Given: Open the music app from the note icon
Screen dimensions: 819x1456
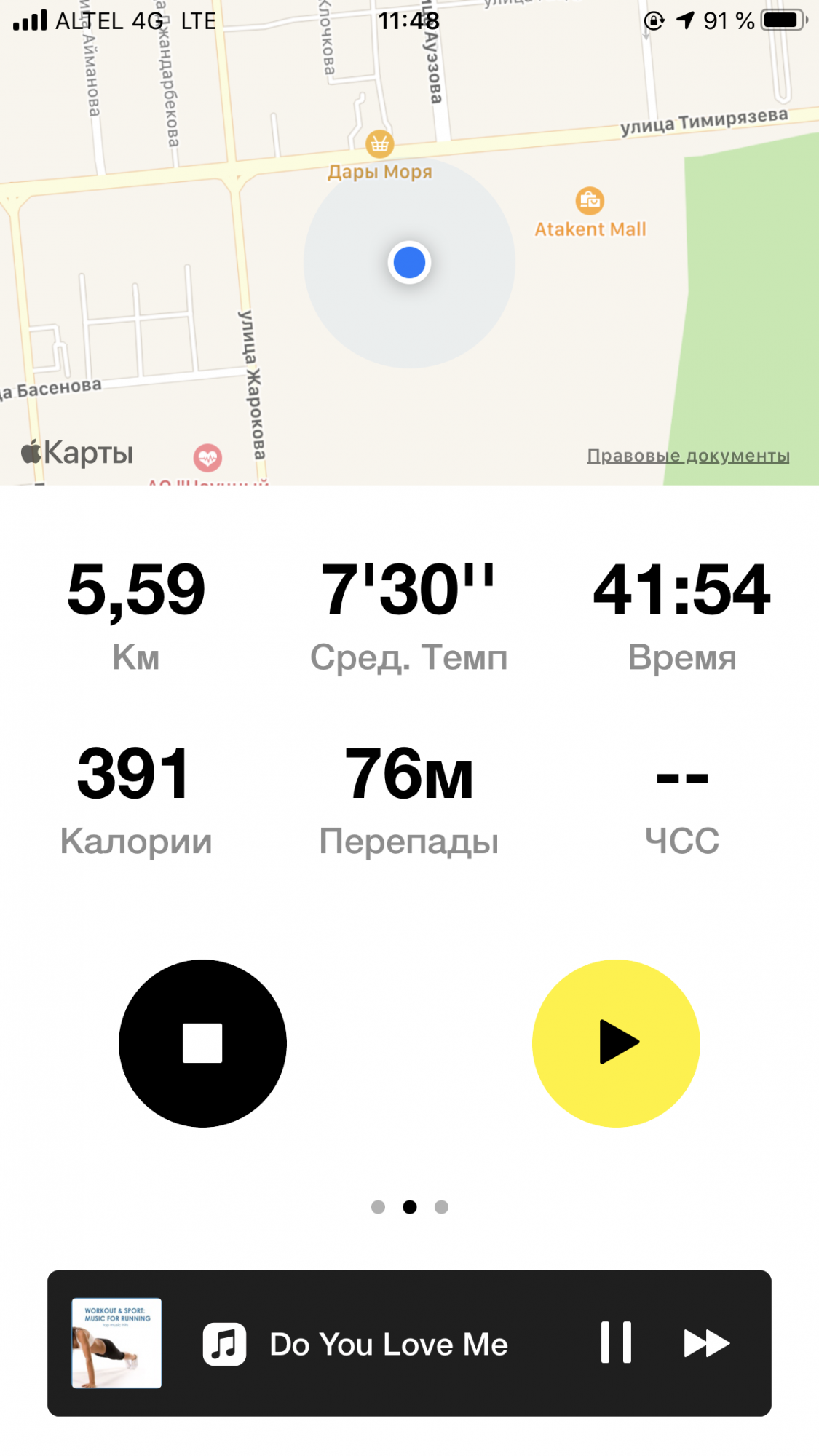Looking at the screenshot, I should coord(224,1343).
